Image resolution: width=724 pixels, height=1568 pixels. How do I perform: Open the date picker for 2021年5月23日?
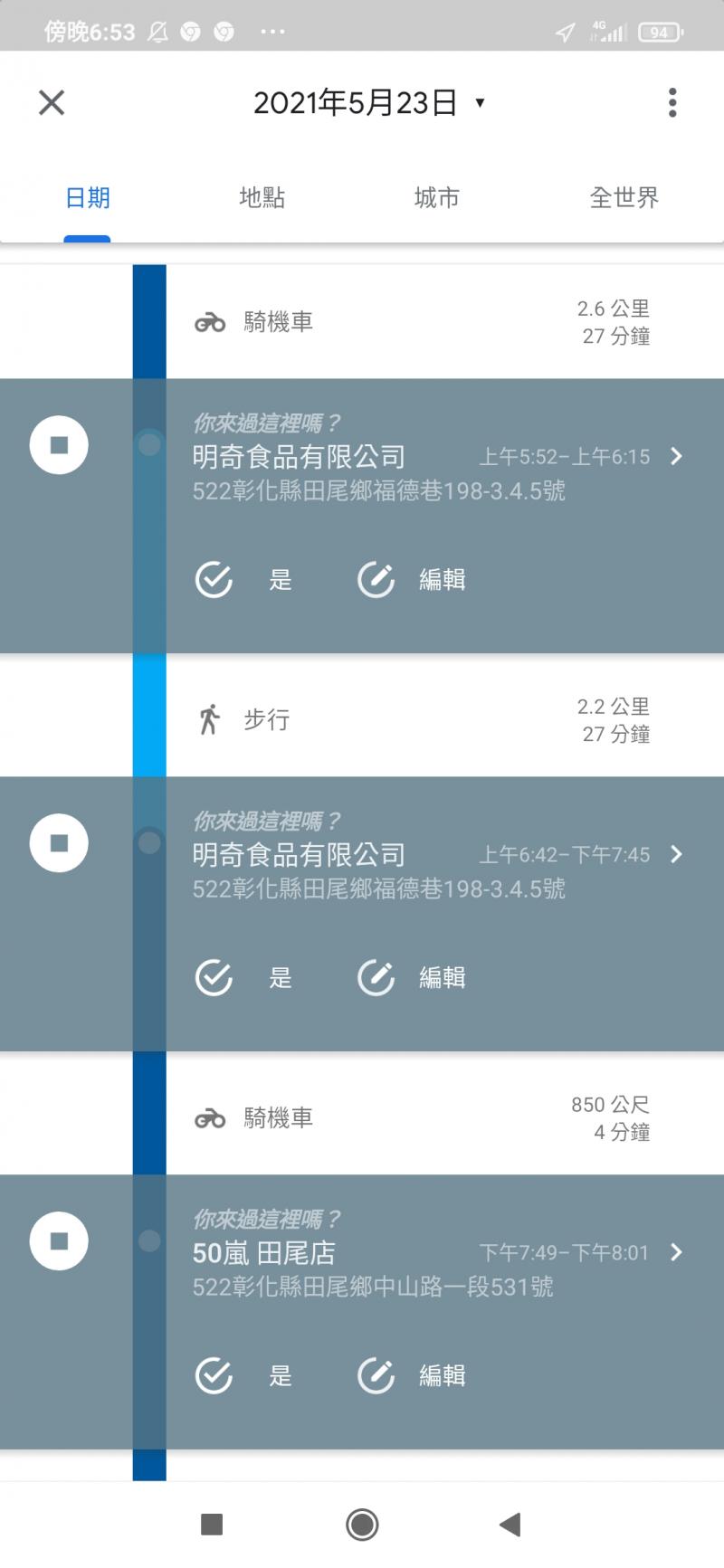[x=368, y=103]
